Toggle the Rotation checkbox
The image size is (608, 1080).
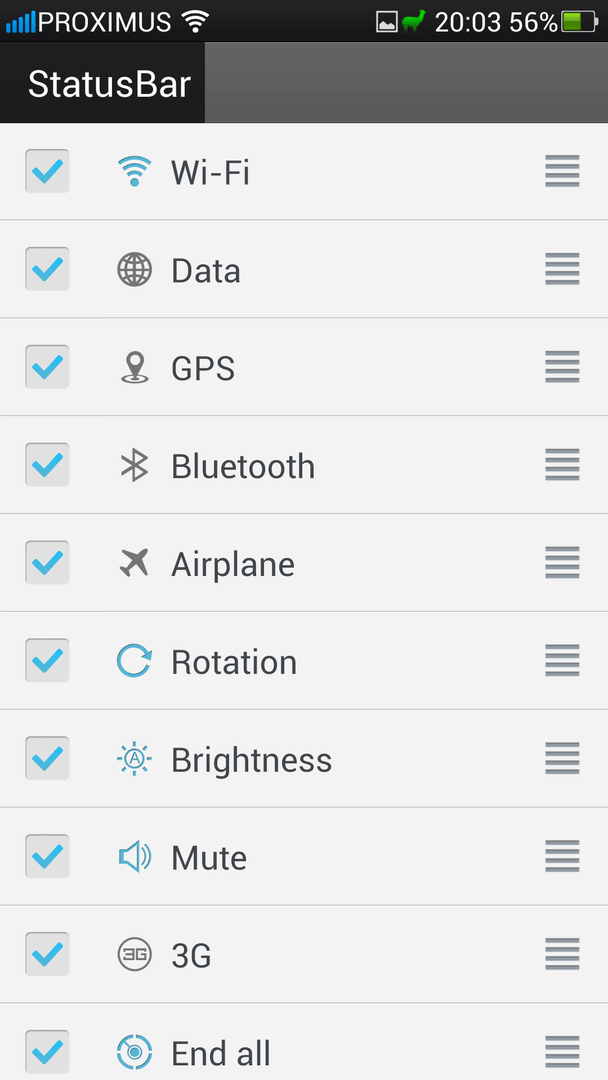click(47, 661)
